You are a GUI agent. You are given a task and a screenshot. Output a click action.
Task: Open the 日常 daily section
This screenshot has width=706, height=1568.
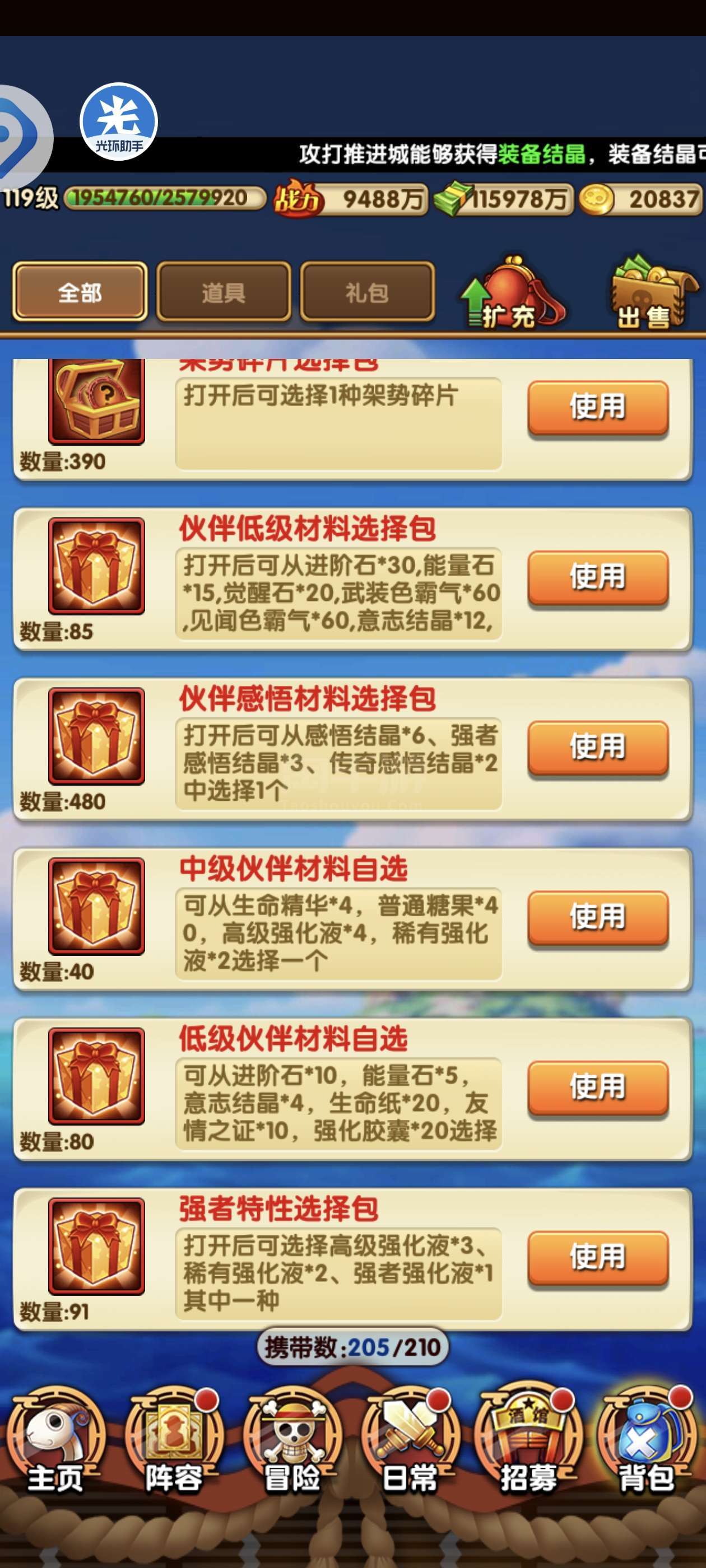click(411, 1443)
